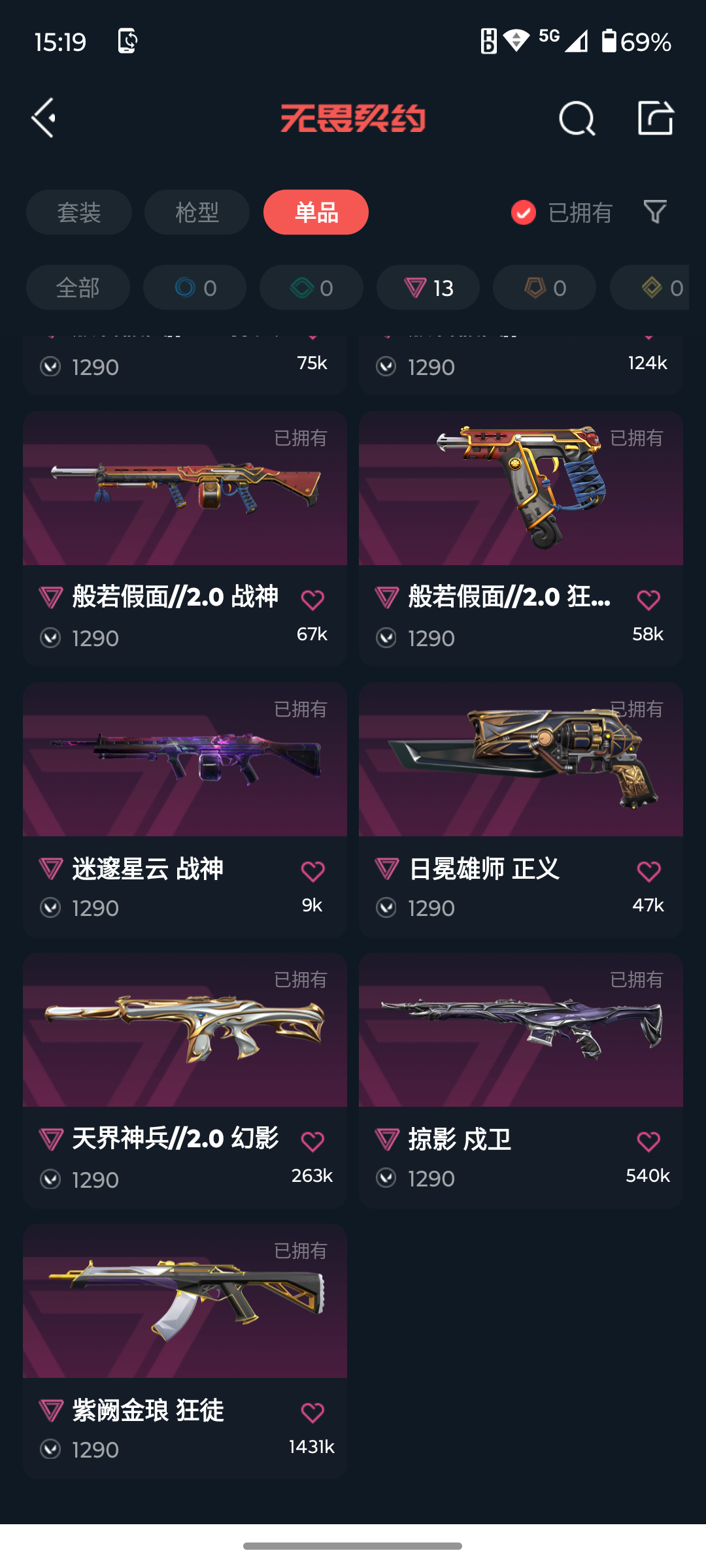Like the 般若假面//2.0 狂徒 pistol skin
Image resolution: width=706 pixels, height=1568 pixels.
point(648,600)
